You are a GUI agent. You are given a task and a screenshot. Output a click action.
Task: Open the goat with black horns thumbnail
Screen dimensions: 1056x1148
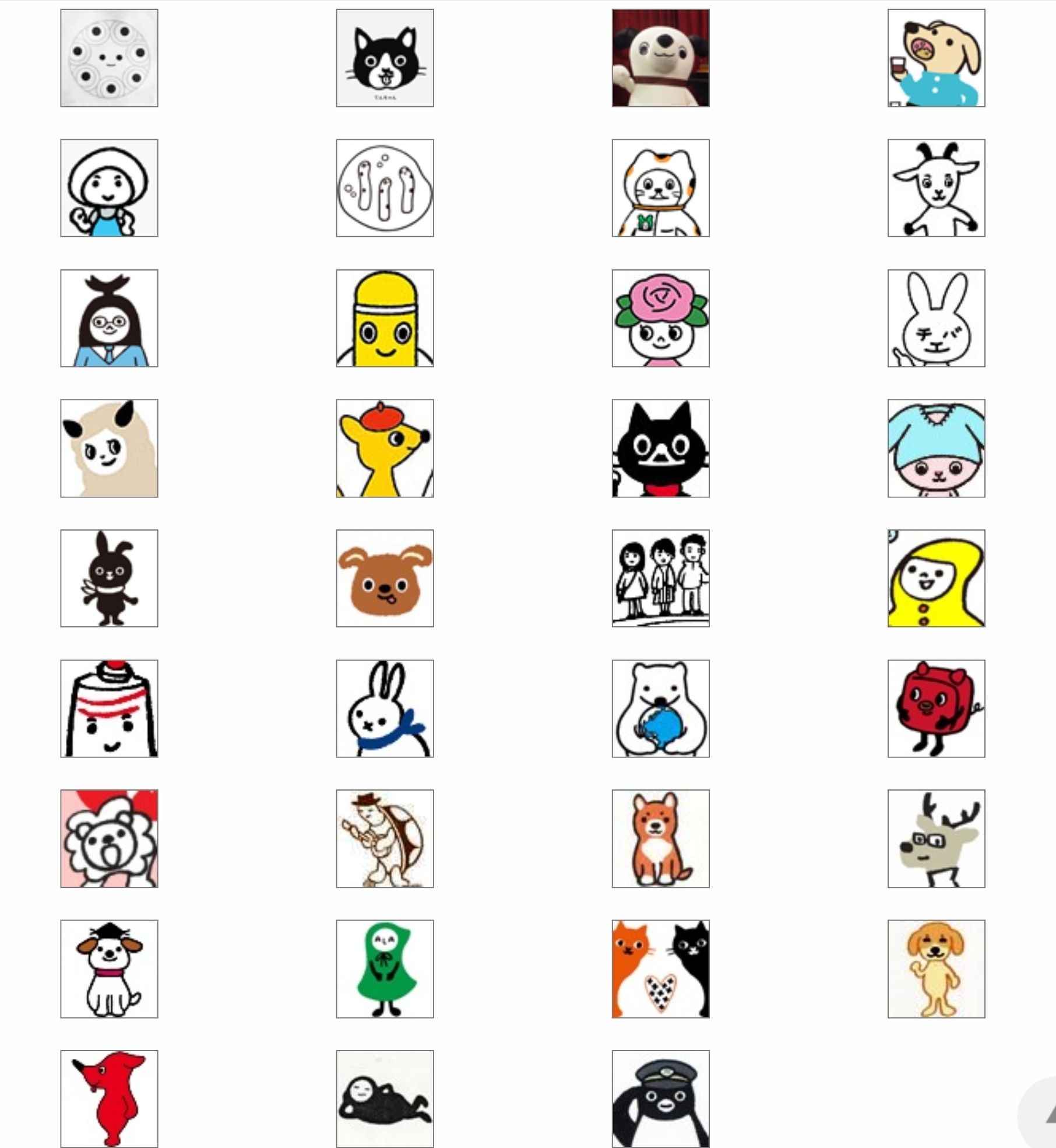click(936, 188)
